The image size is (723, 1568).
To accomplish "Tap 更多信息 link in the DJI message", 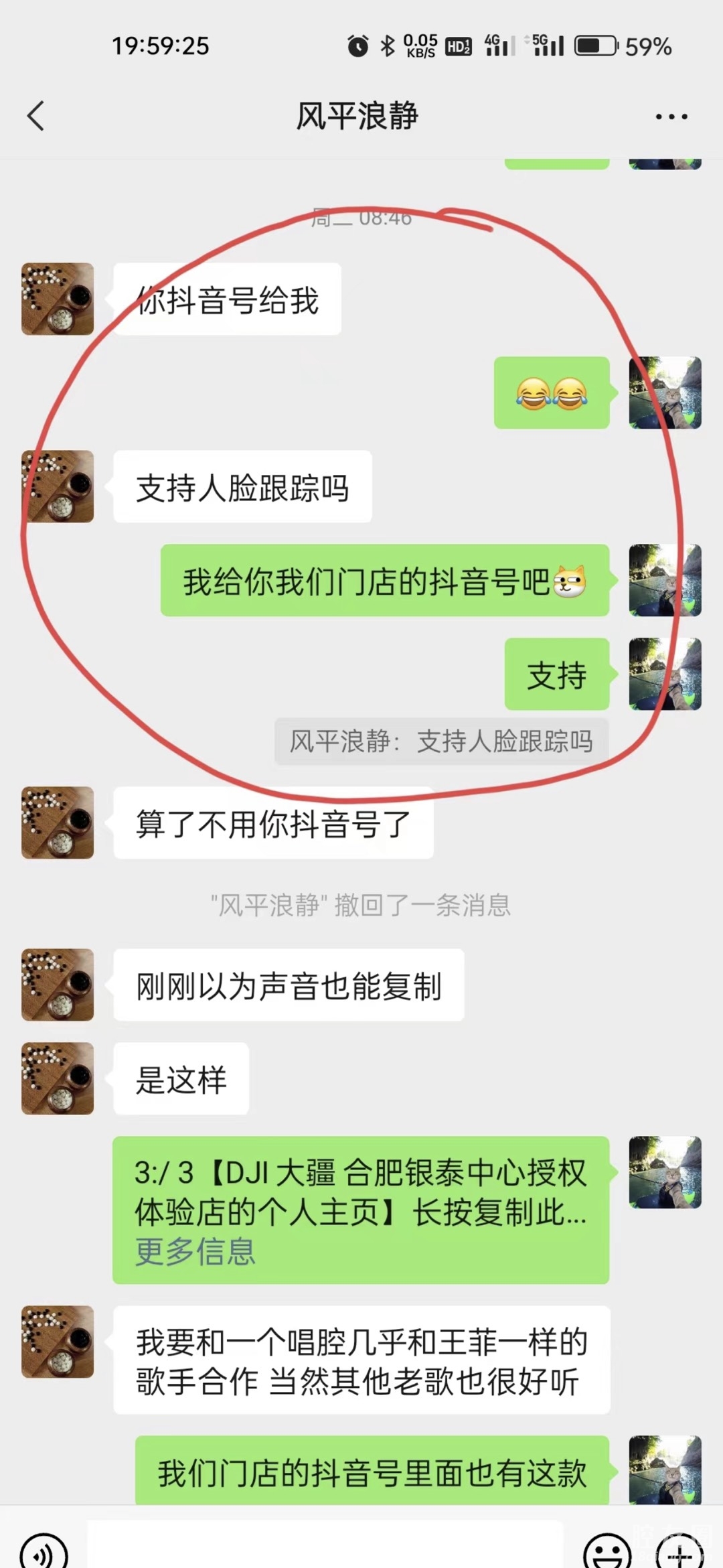I will (x=195, y=1251).
